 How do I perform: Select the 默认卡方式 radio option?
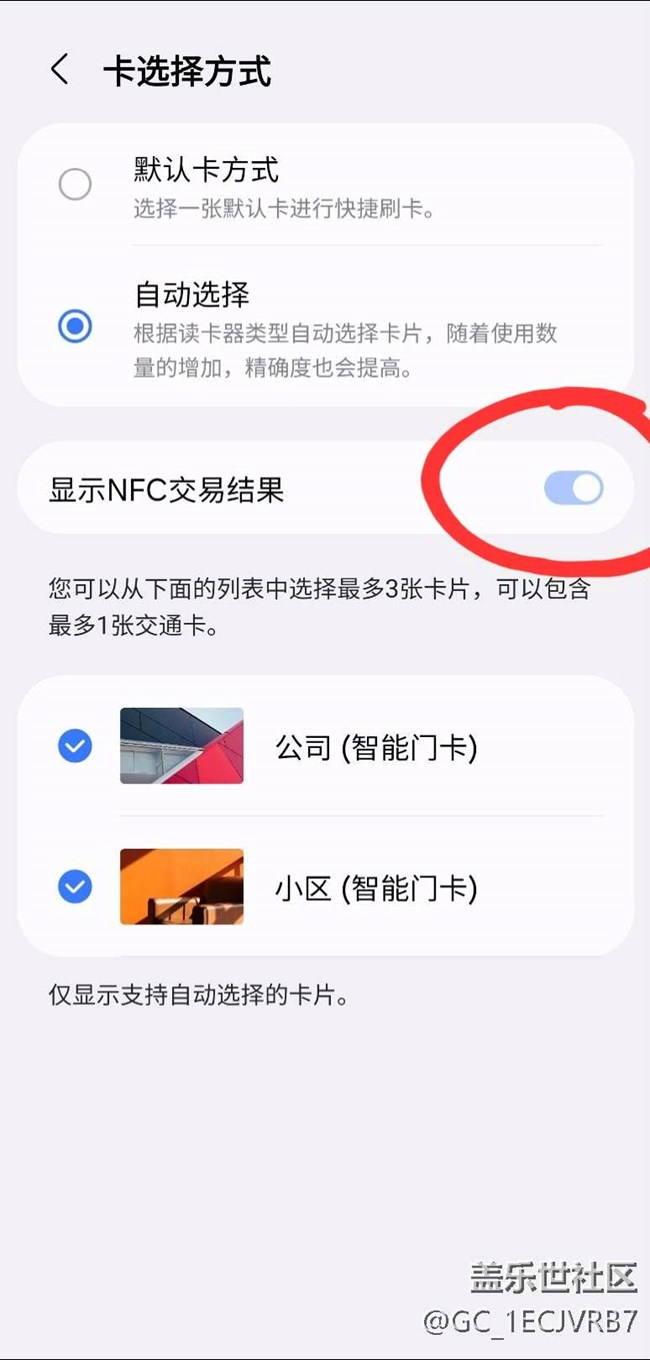[x=75, y=185]
